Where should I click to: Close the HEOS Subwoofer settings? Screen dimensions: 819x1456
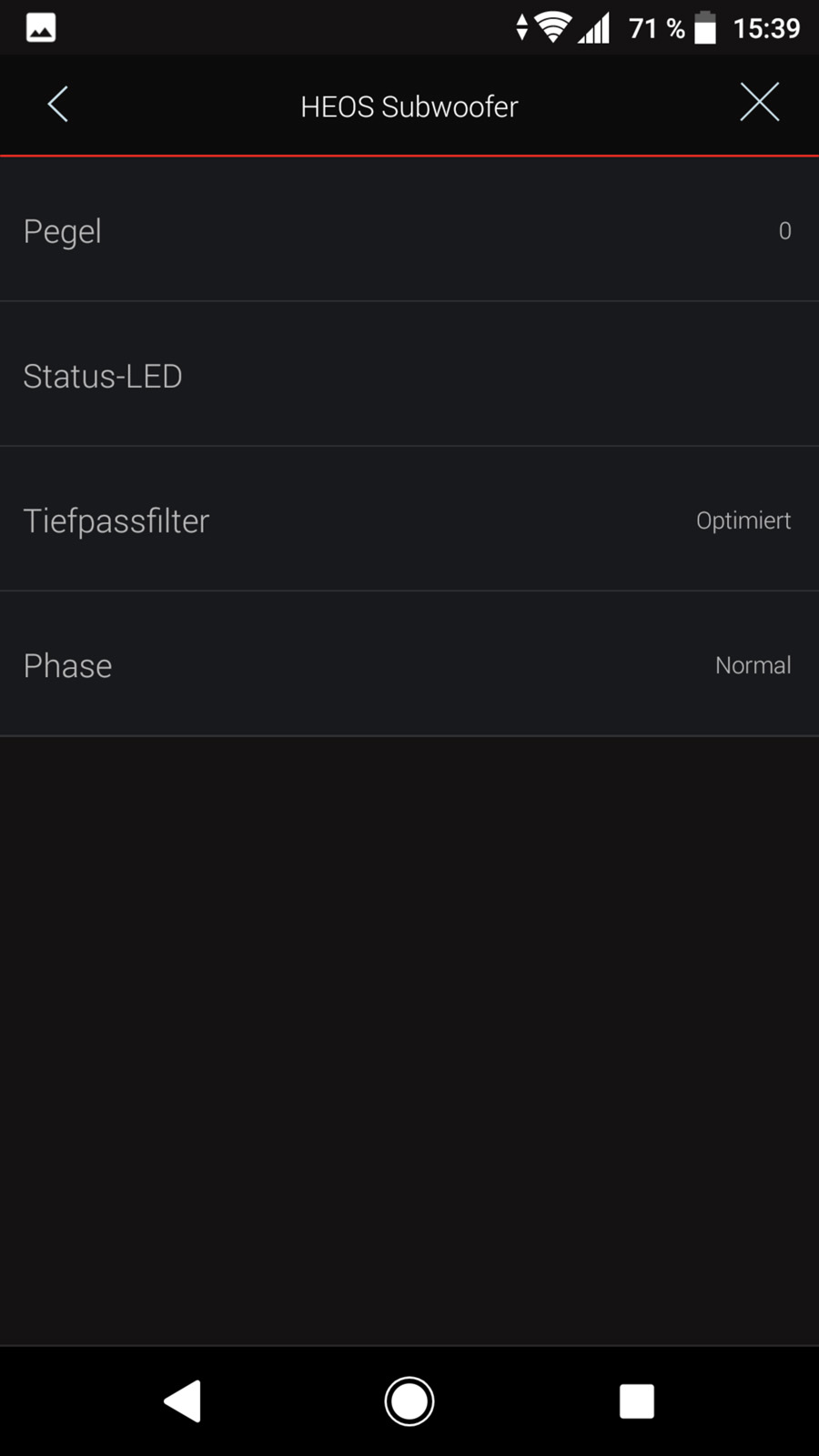(760, 102)
